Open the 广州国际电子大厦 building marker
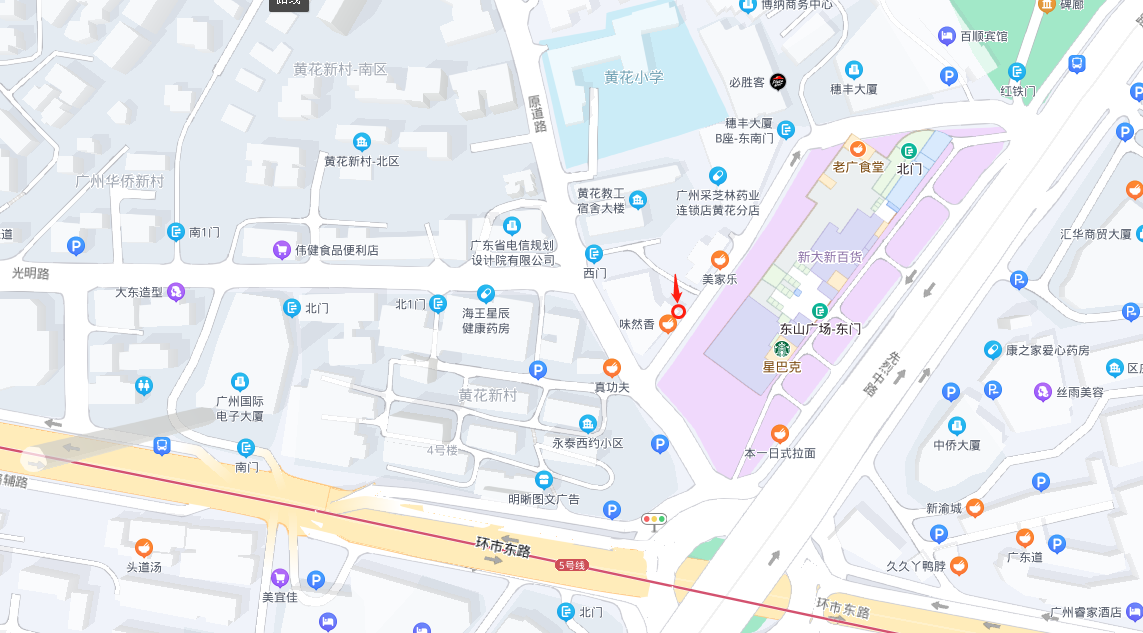1143x633 pixels. 240,381
